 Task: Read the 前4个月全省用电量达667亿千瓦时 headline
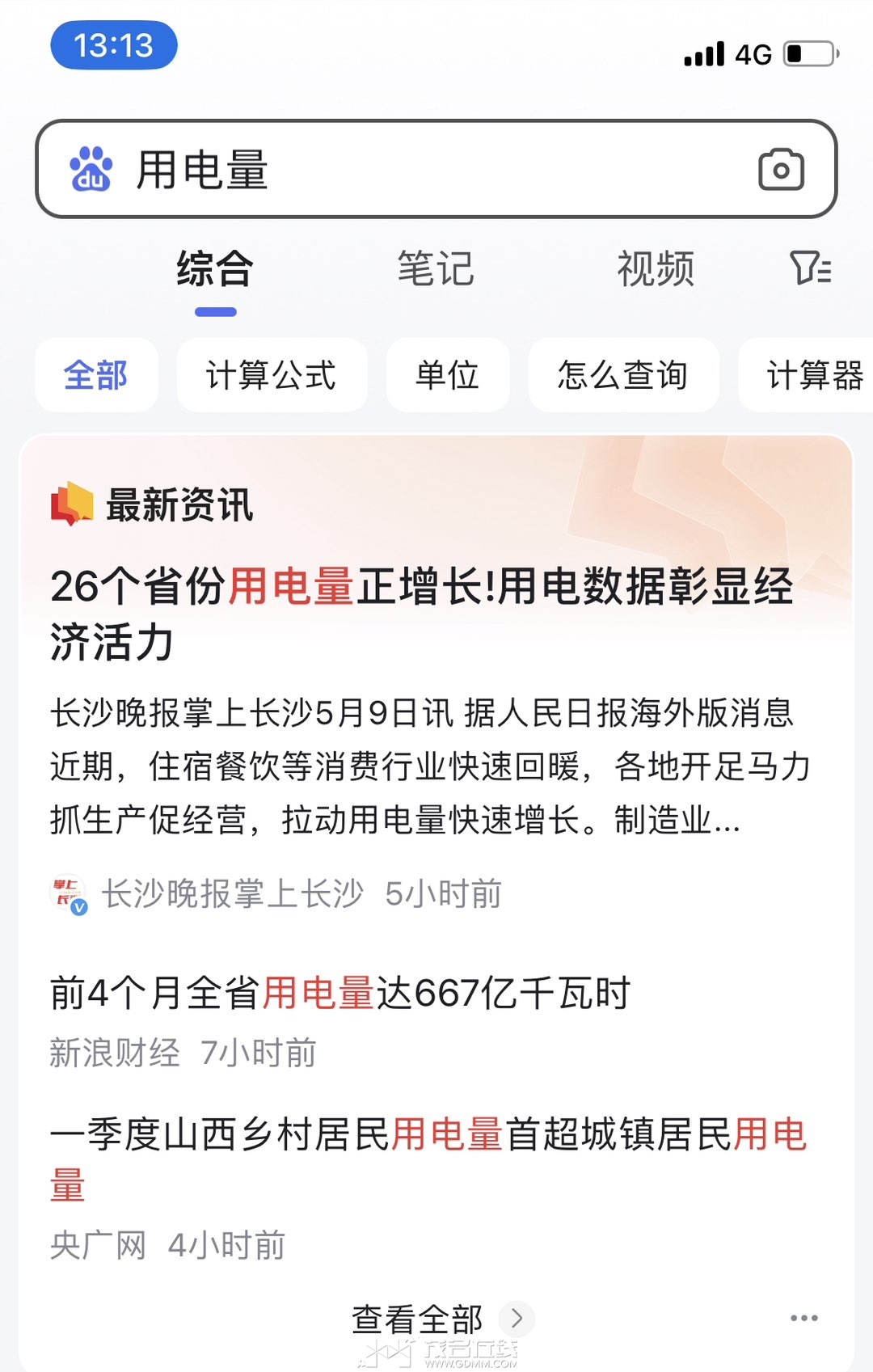339,994
